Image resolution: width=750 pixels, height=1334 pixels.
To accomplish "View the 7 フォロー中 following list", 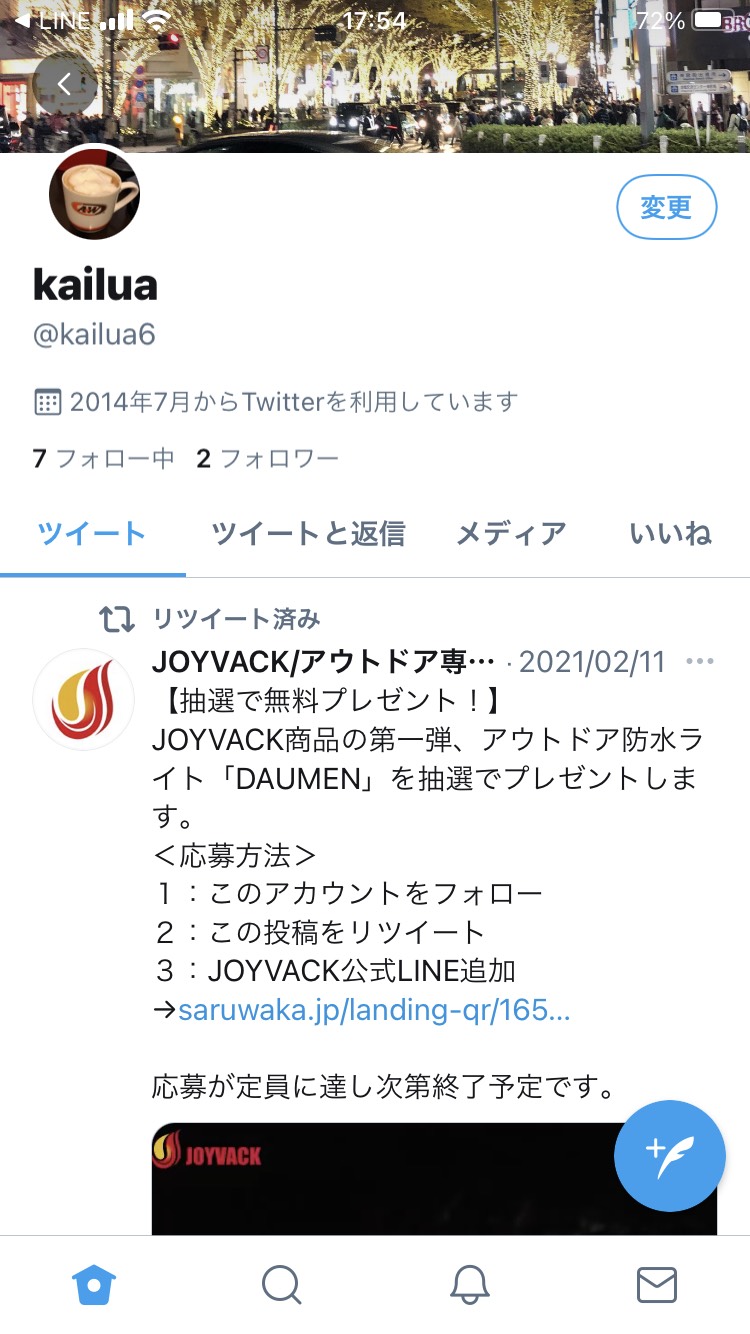I will [104, 459].
